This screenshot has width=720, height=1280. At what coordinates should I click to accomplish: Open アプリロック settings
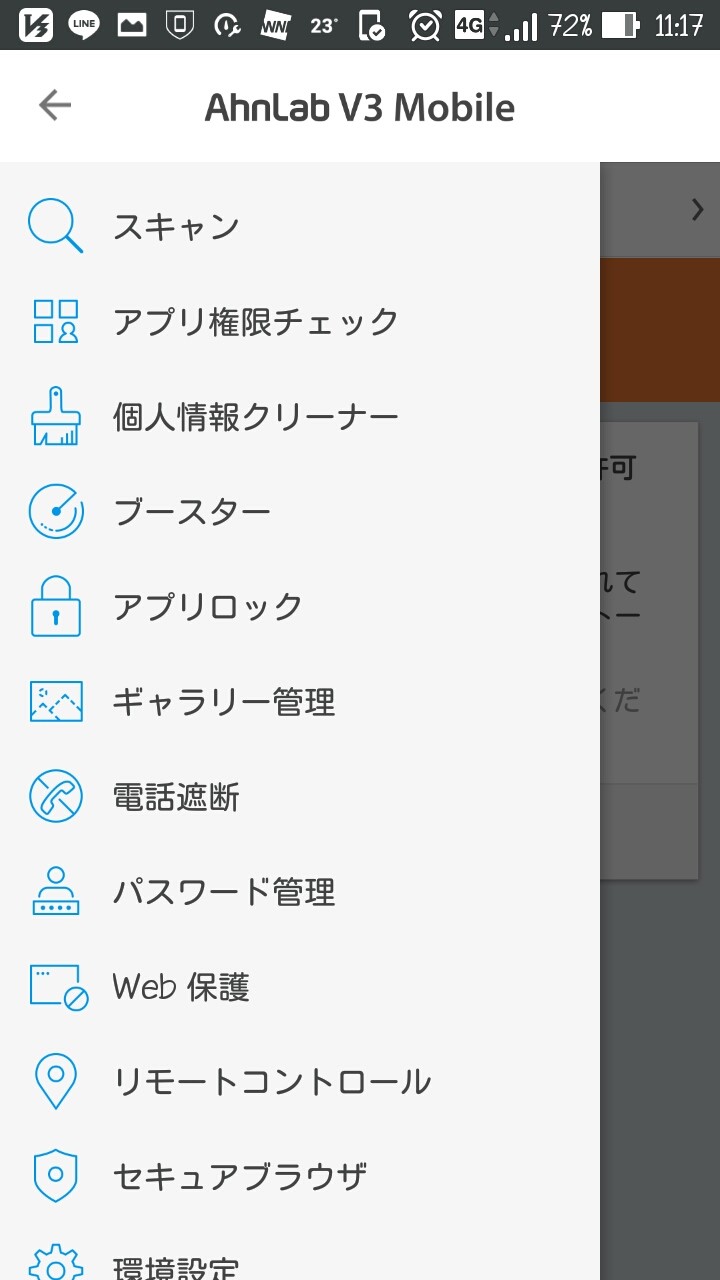click(207, 607)
